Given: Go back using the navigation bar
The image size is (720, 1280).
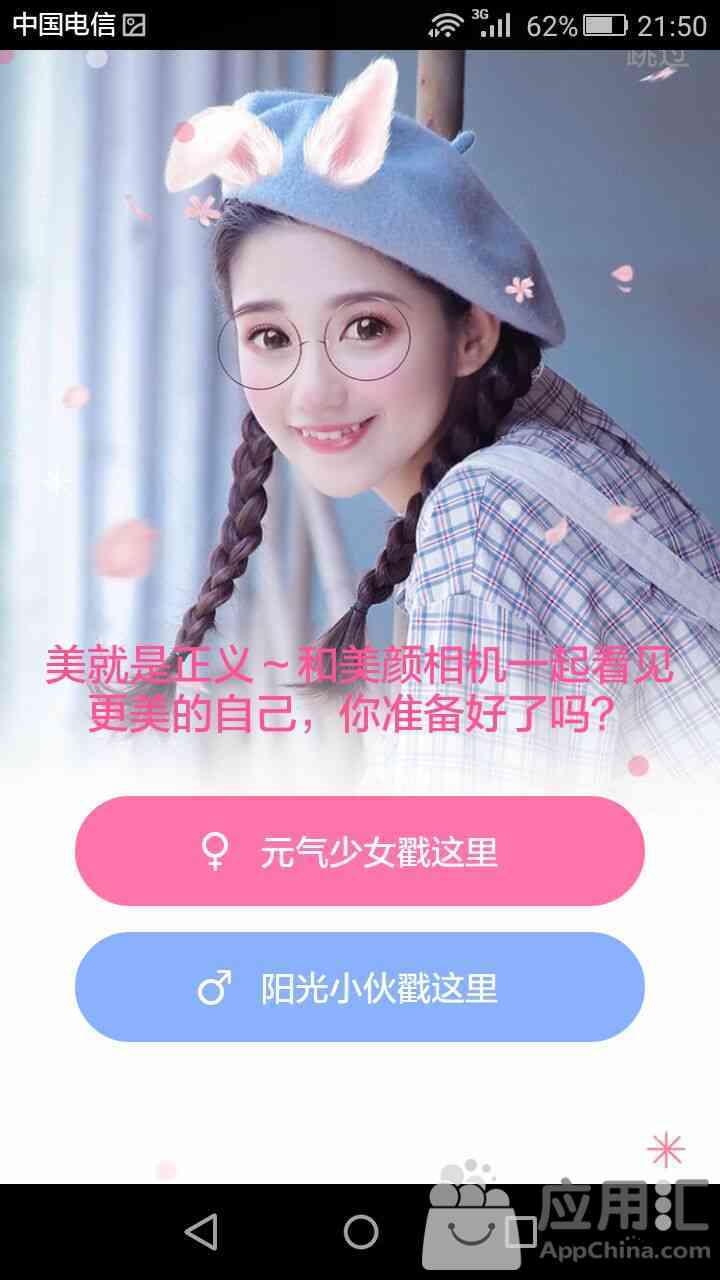Looking at the screenshot, I should (x=201, y=1232).
